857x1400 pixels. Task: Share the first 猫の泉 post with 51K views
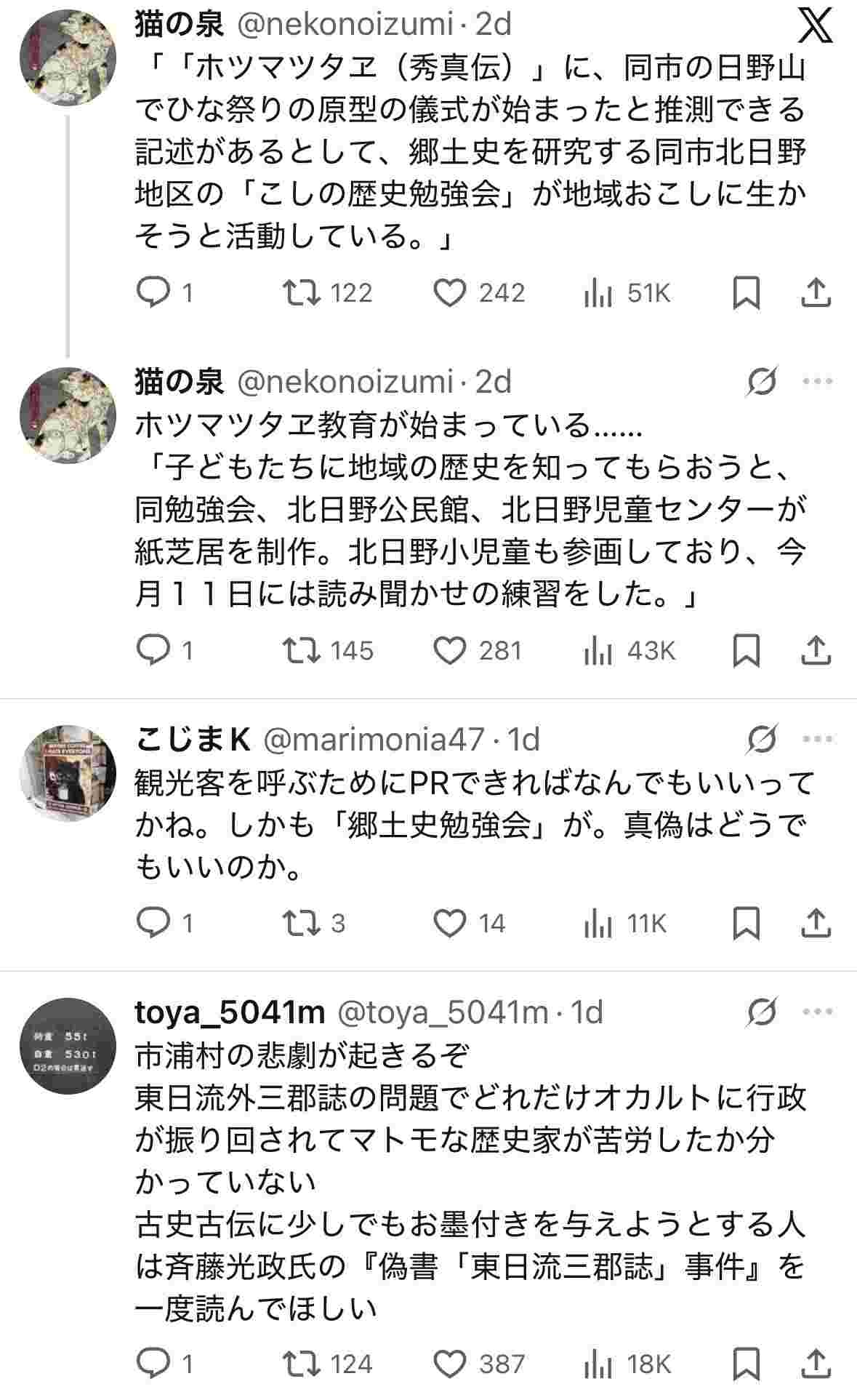pos(816,293)
